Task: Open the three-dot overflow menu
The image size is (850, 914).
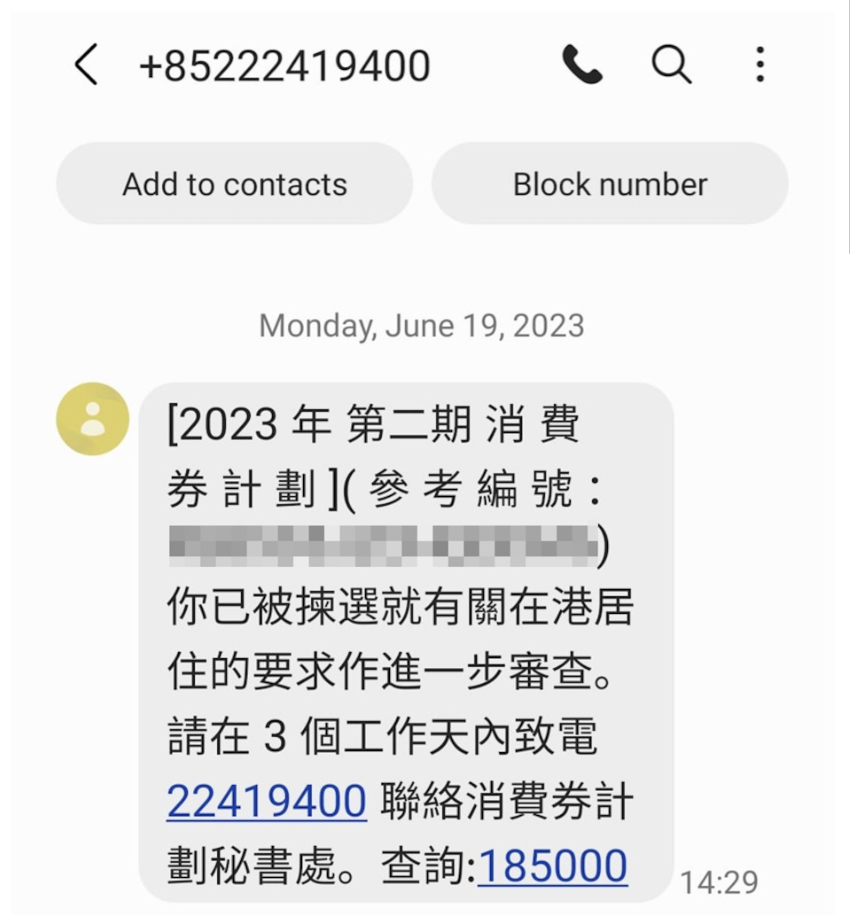Action: (760, 66)
